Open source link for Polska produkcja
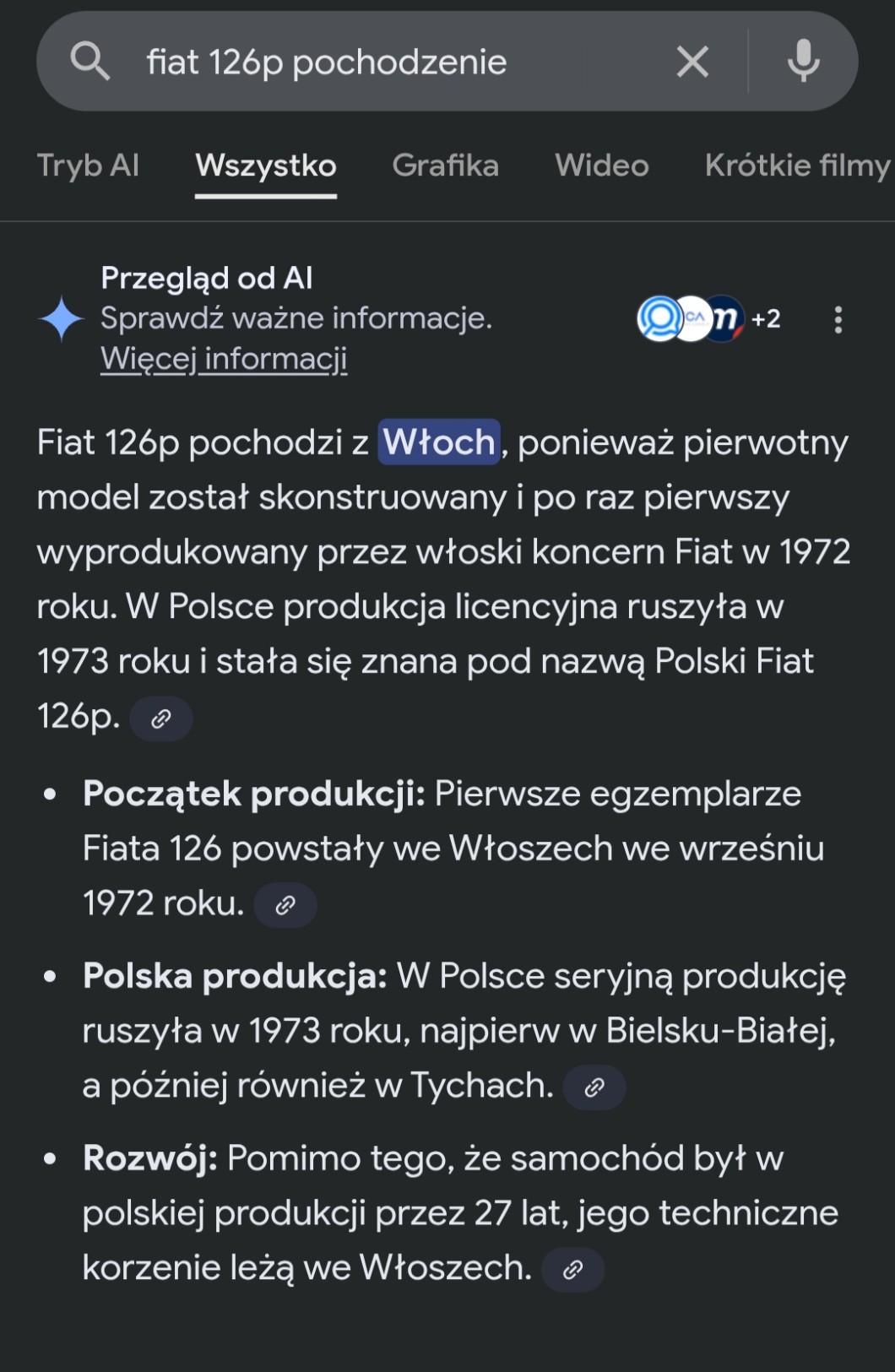Image resolution: width=895 pixels, height=1372 pixels. pyautogui.click(x=594, y=1087)
